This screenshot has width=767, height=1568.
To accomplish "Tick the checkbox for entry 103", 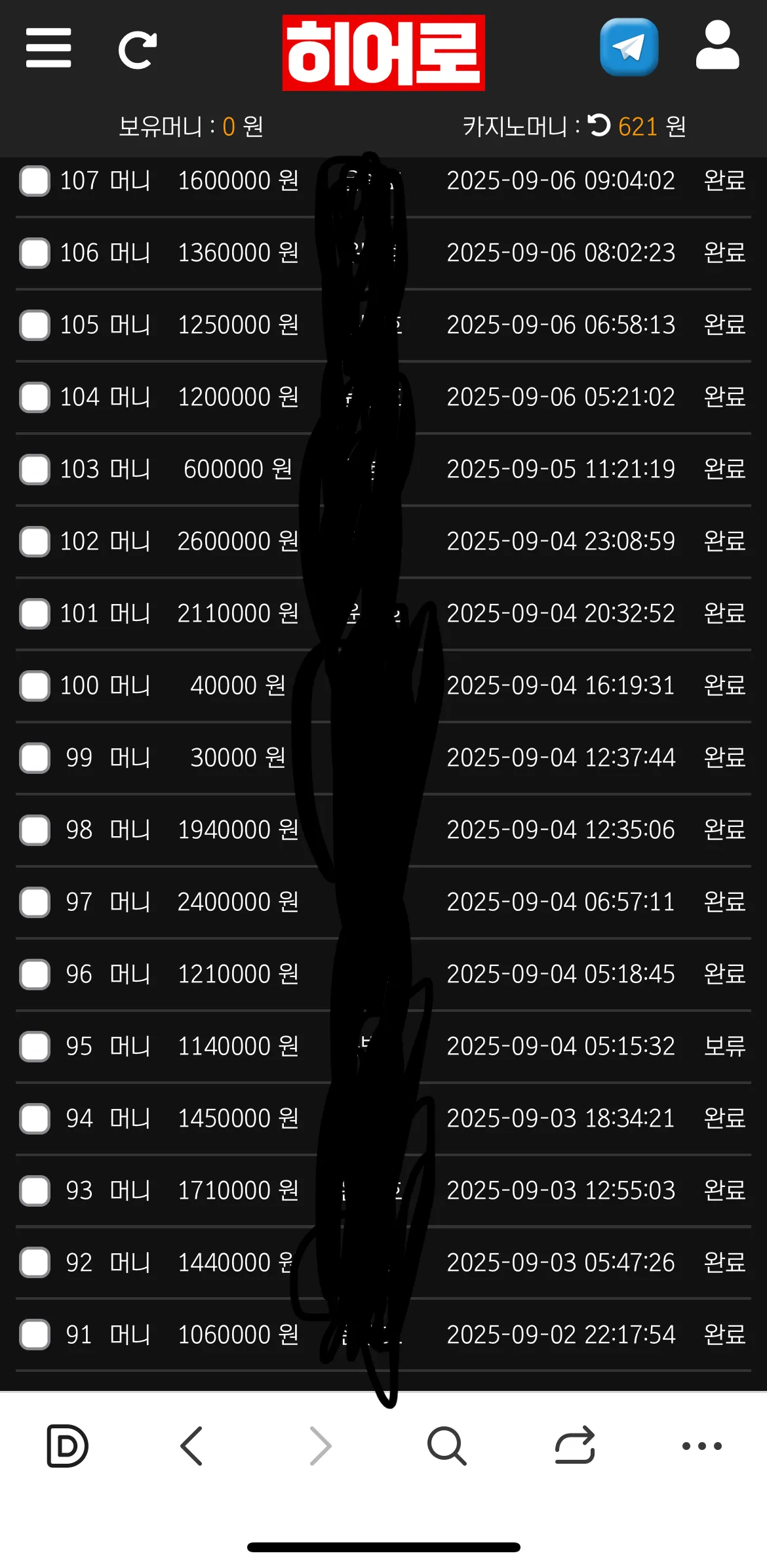I will (x=35, y=470).
